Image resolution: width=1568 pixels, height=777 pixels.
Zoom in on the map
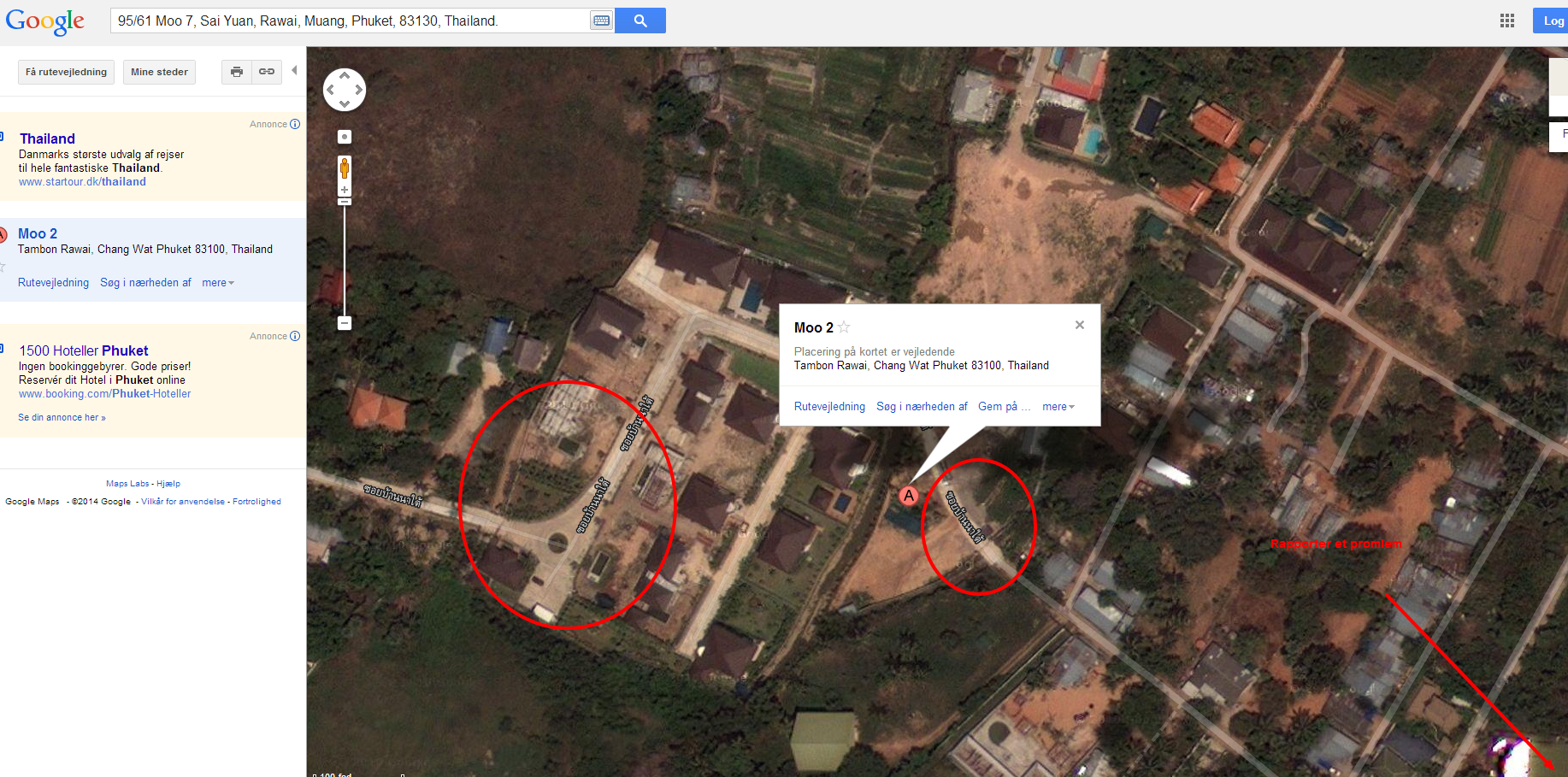pos(345,190)
